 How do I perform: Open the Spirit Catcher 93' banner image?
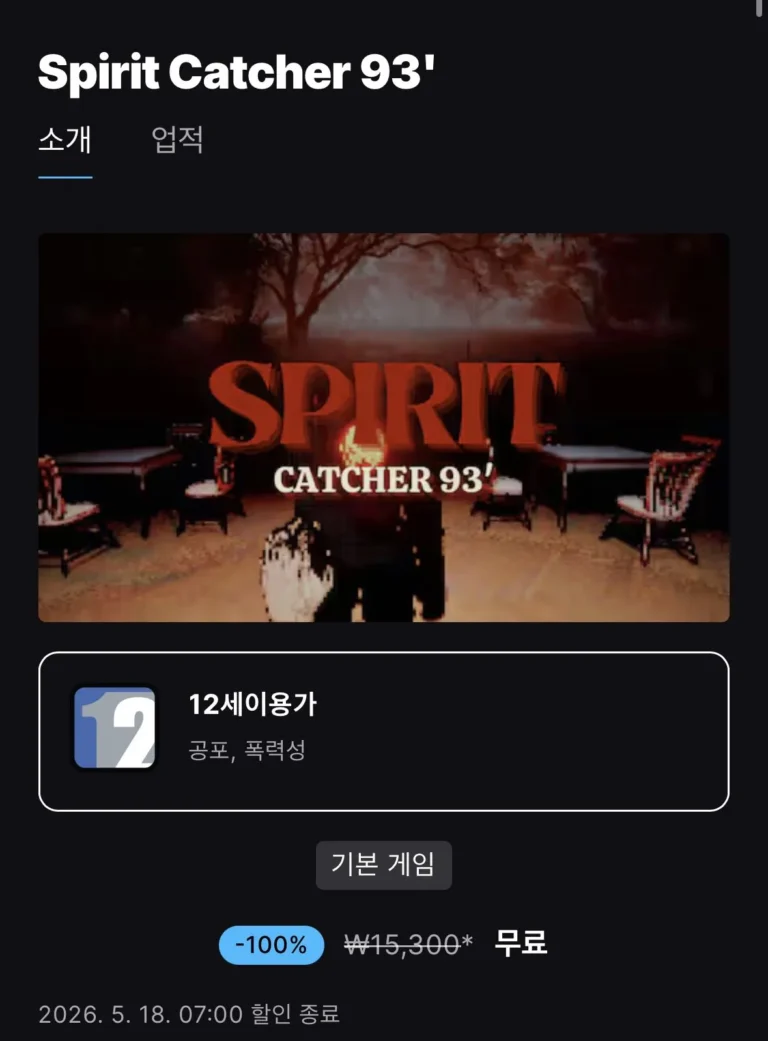point(384,428)
